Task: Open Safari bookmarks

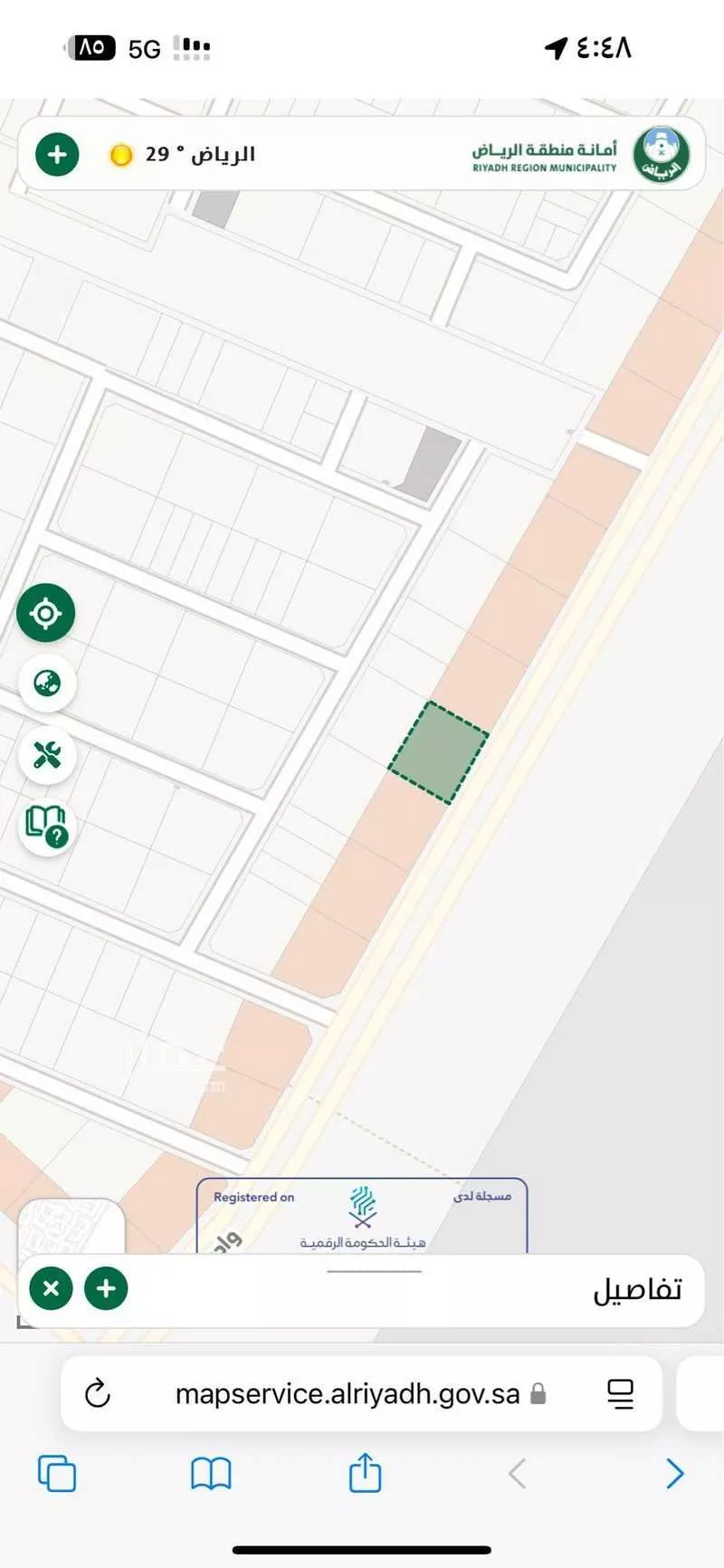Action: click(211, 1474)
